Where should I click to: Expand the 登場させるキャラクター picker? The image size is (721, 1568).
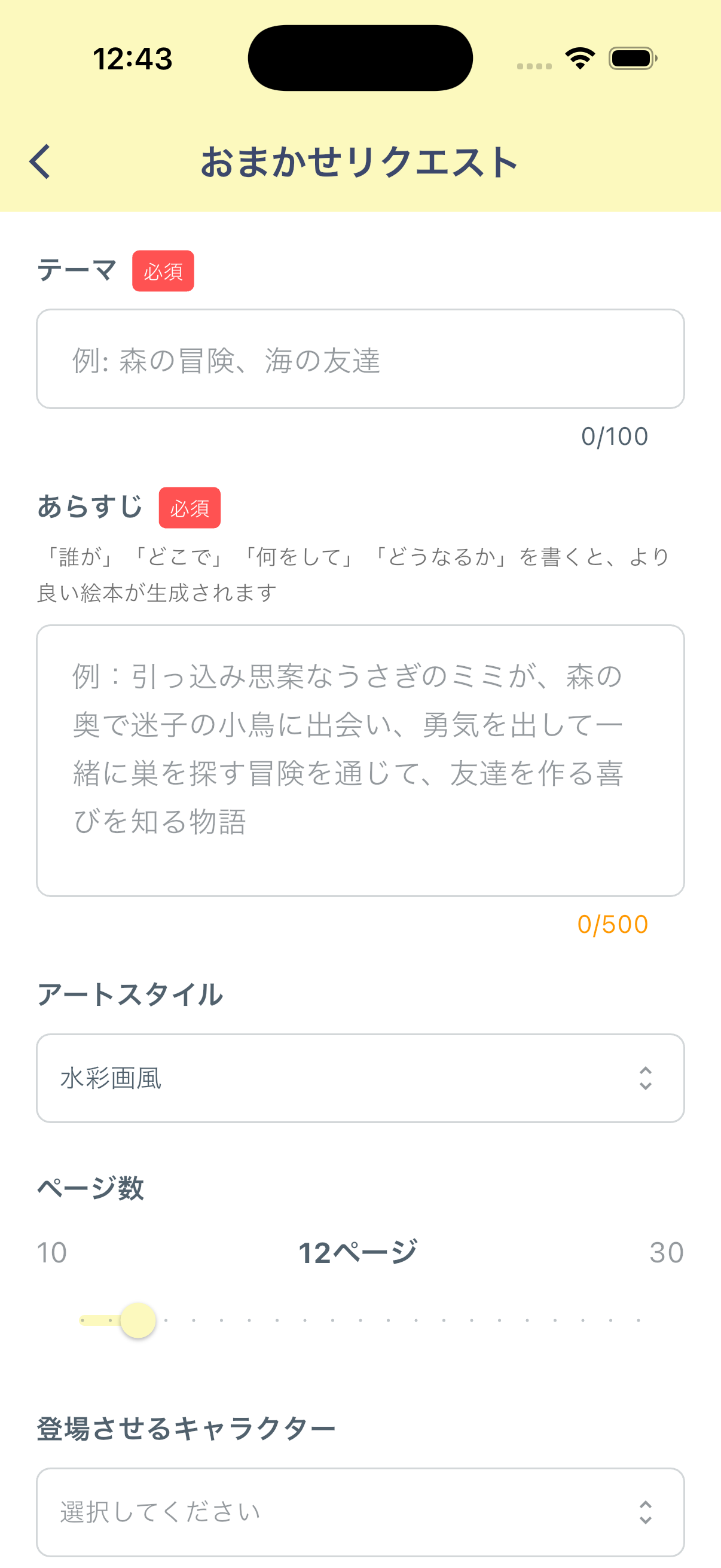pyautogui.click(x=360, y=1512)
